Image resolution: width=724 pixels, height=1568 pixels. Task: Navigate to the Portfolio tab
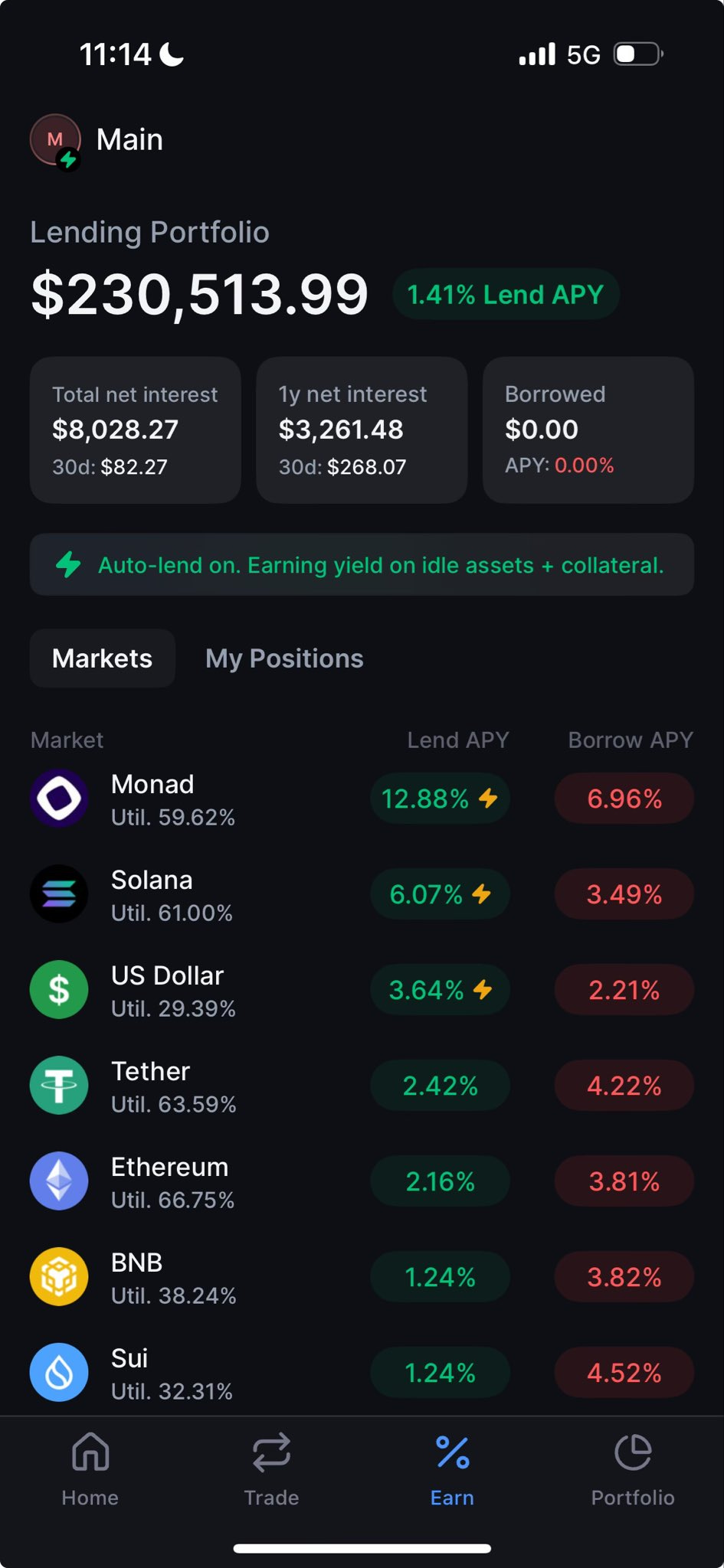pos(633,1470)
